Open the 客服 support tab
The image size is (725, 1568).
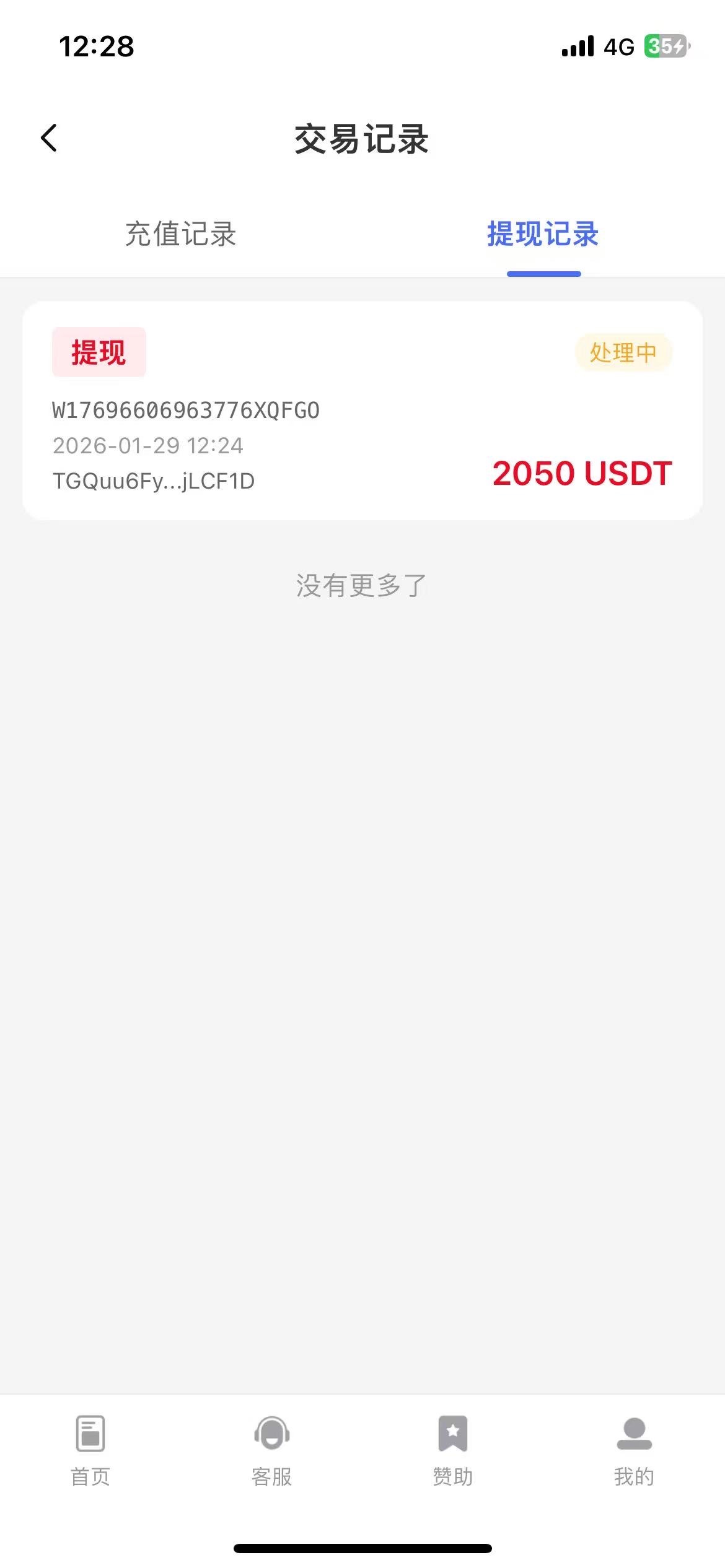pyautogui.click(x=271, y=1450)
